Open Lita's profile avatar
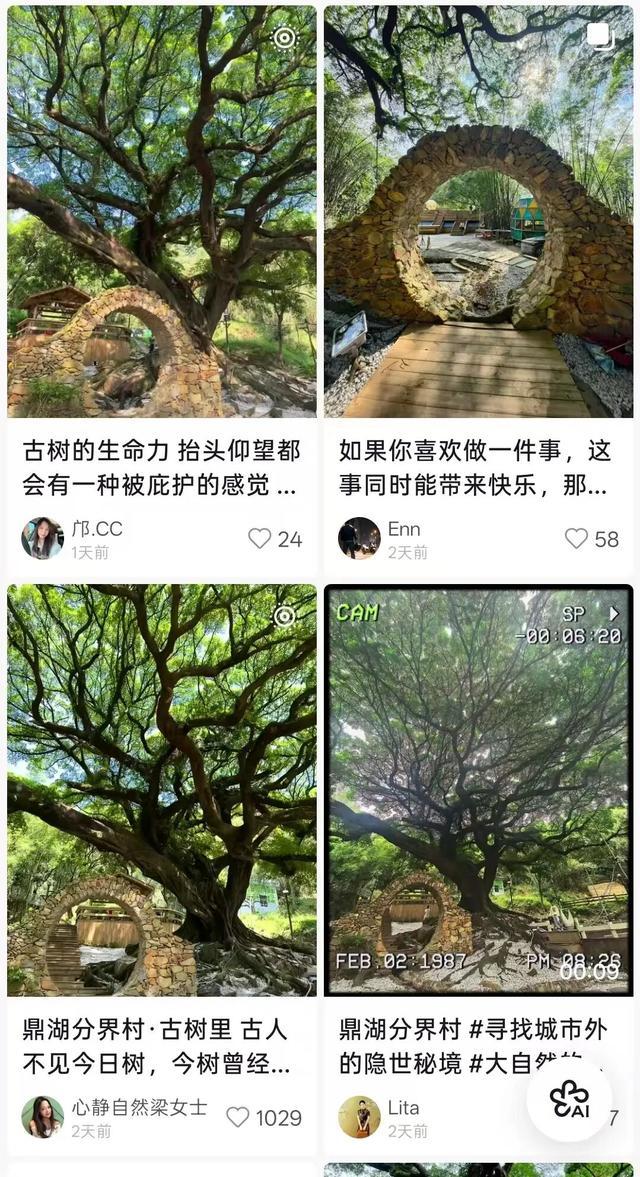640x1177 pixels. pos(359,1117)
